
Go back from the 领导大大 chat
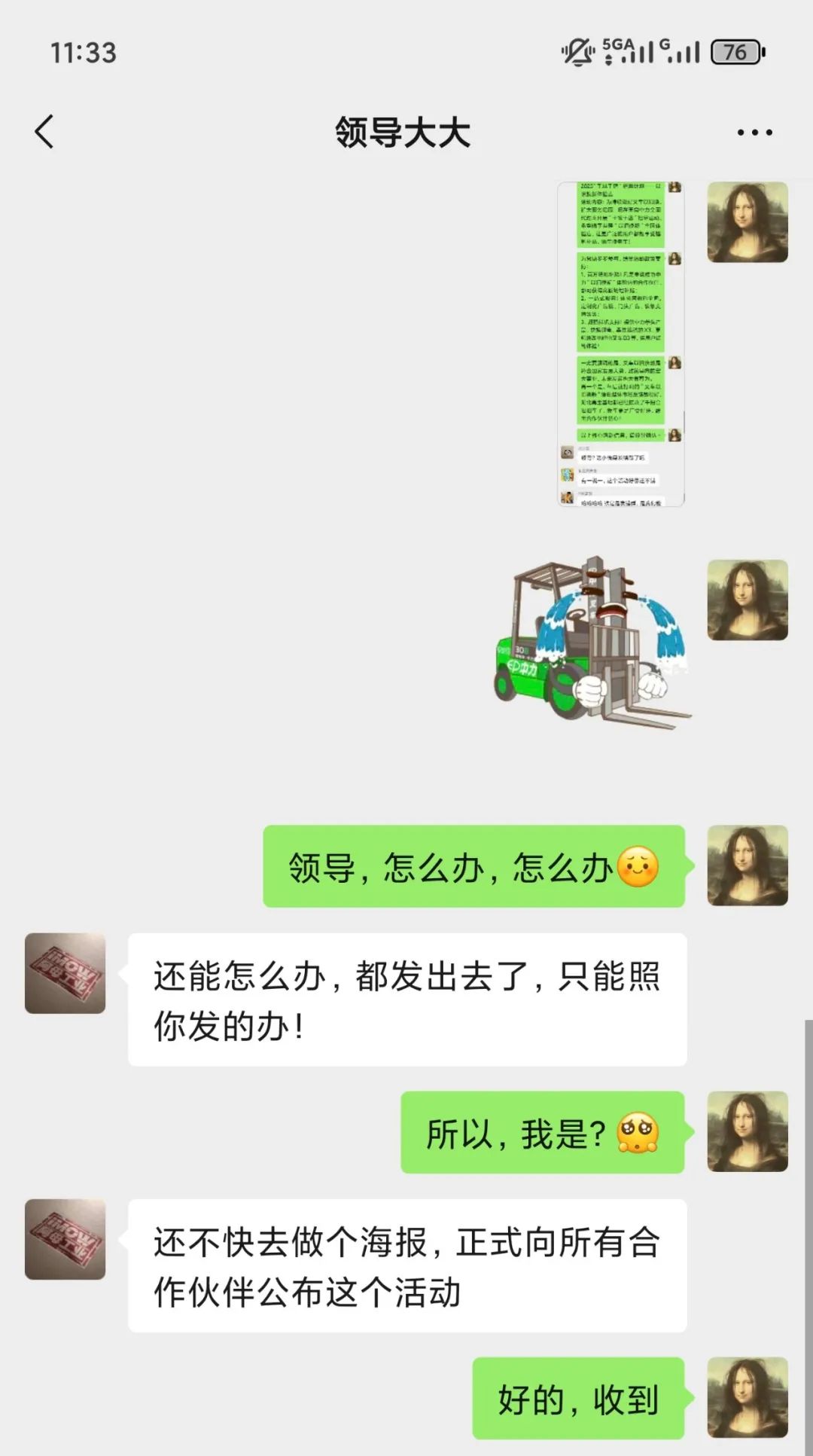(x=45, y=132)
